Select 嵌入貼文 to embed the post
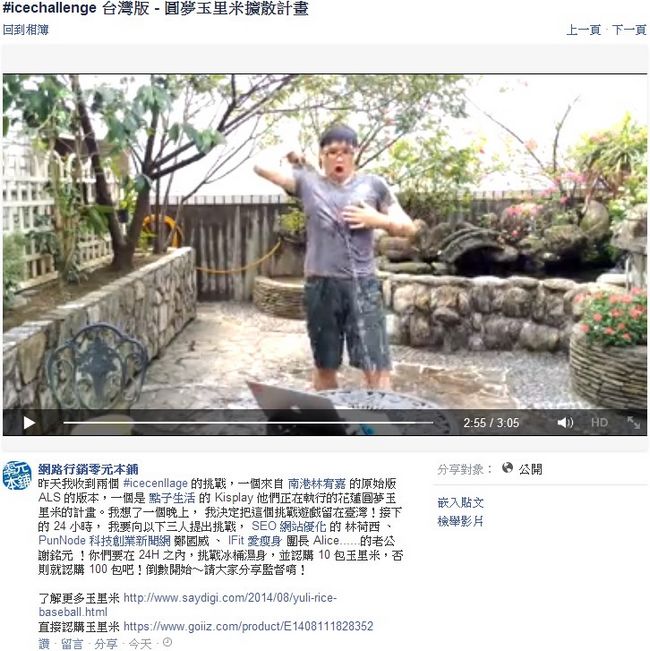Viewport: 650px width, 651px height. tap(460, 502)
